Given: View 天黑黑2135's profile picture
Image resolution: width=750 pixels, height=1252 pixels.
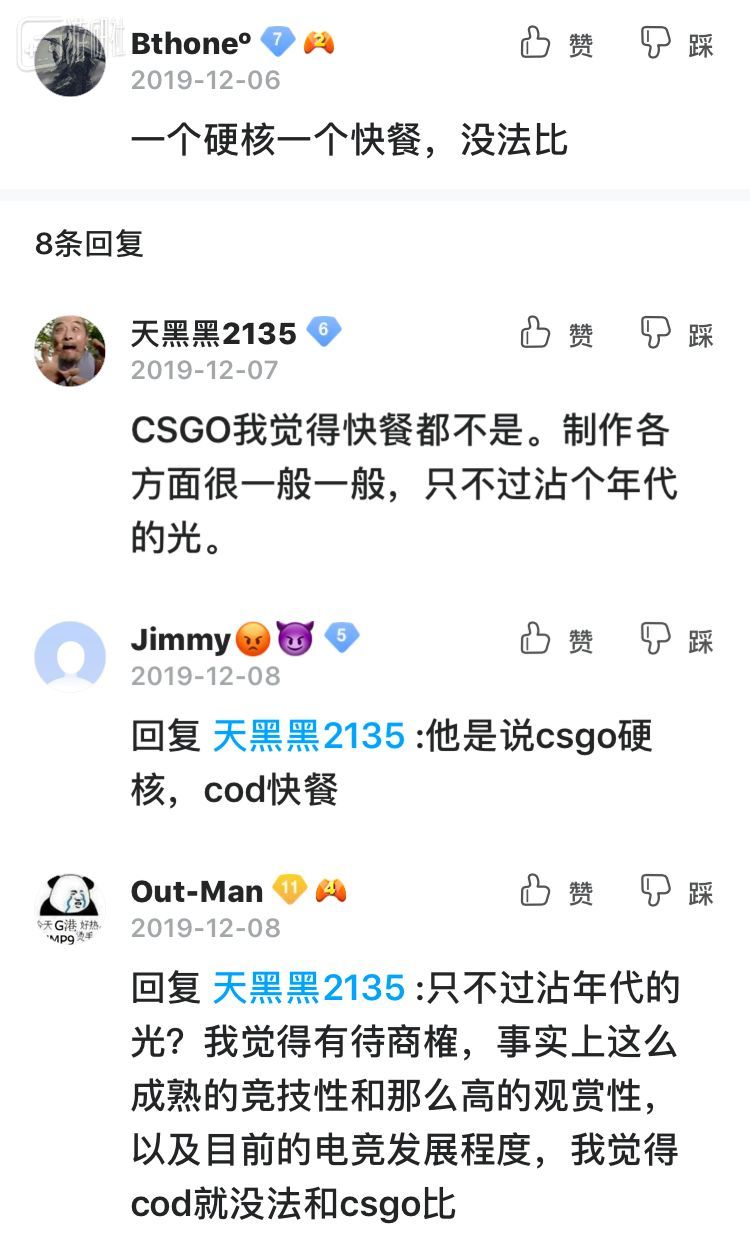Looking at the screenshot, I should click(70, 351).
